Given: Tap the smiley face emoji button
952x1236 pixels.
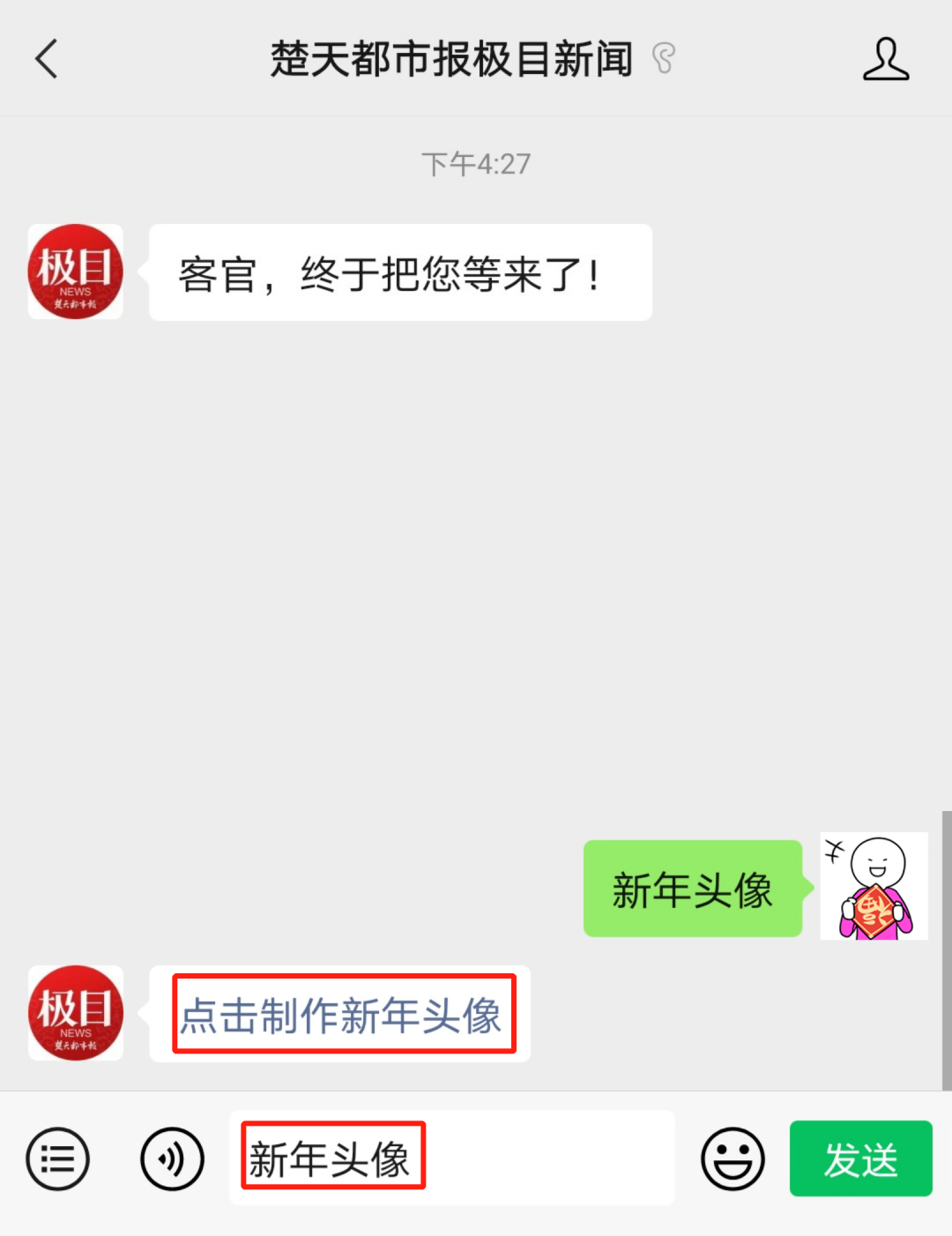Looking at the screenshot, I should pyautogui.click(x=733, y=1158).
